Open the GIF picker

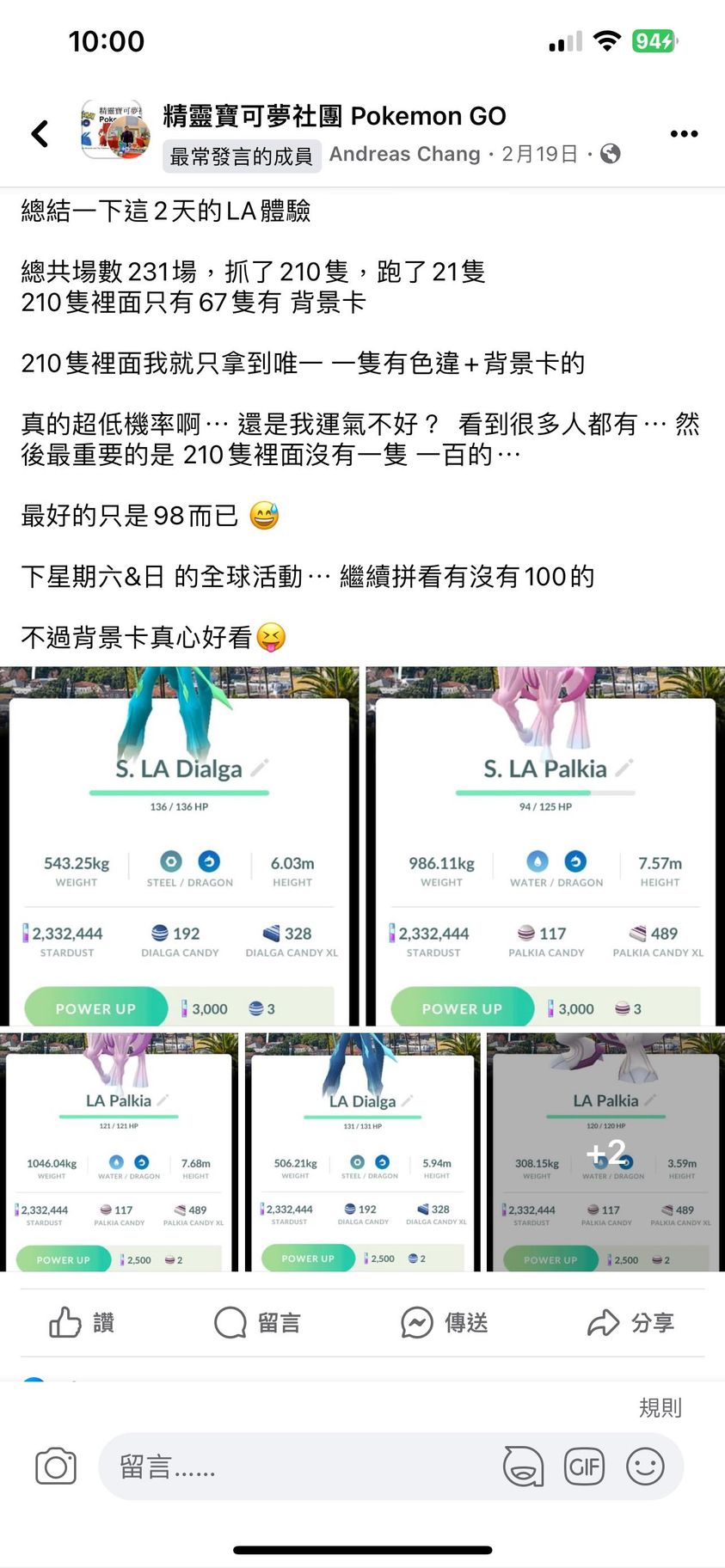click(584, 1467)
